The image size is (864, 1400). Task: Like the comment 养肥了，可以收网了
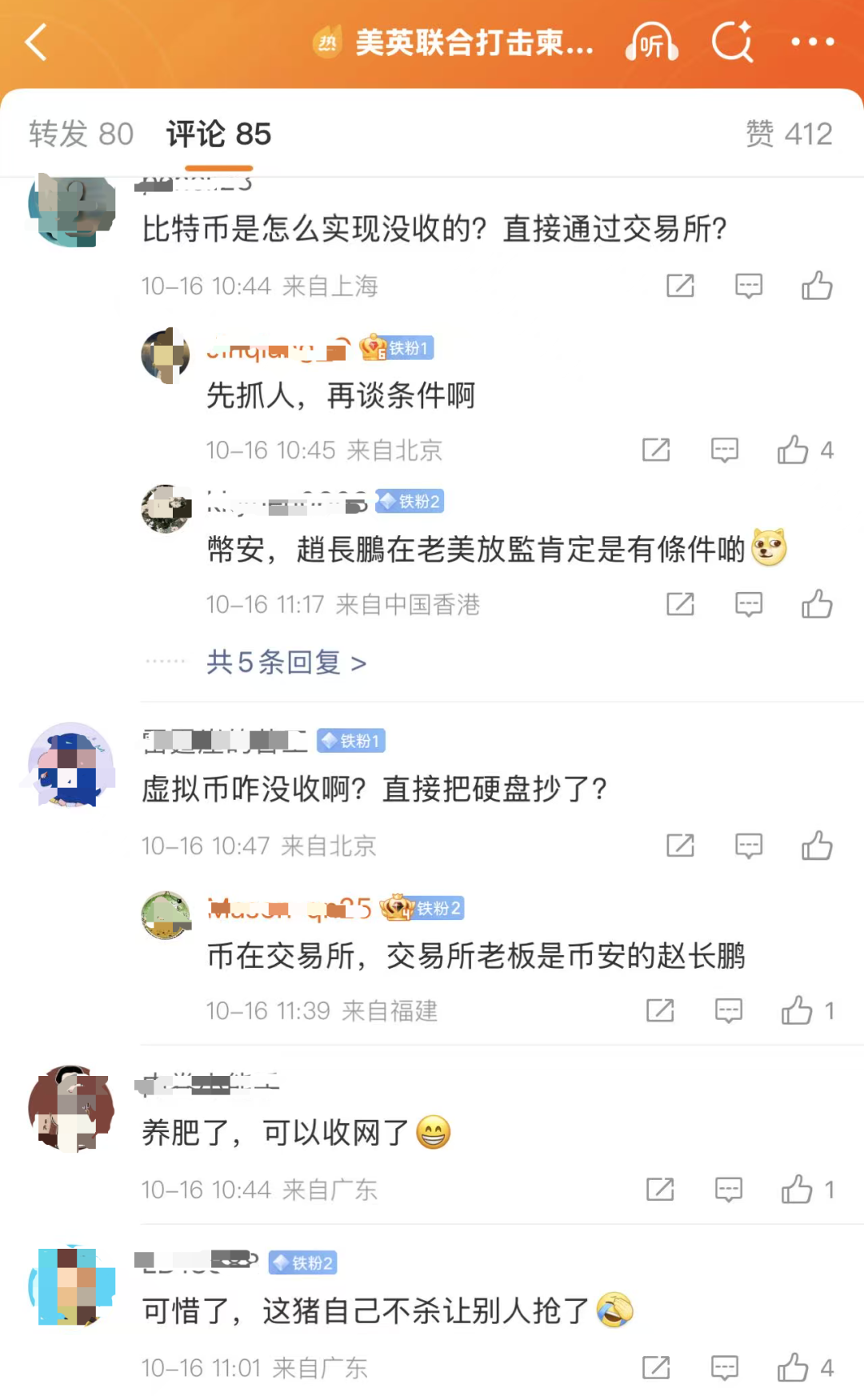tap(797, 1190)
